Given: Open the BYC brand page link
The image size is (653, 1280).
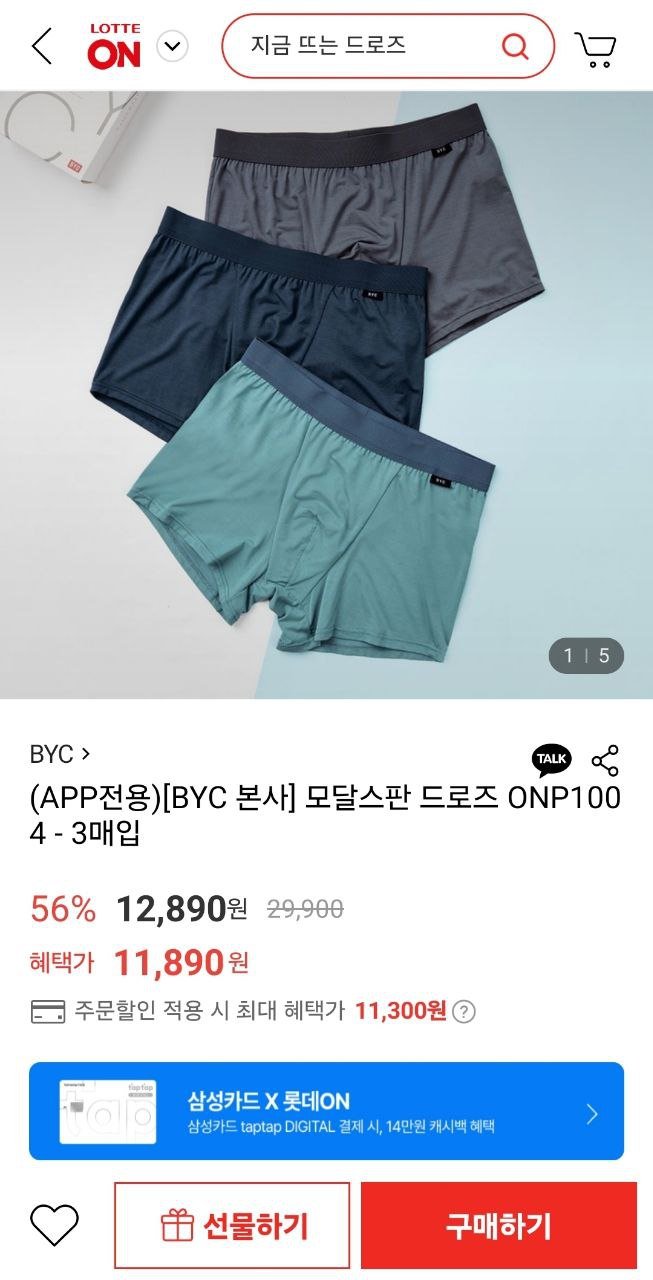Looking at the screenshot, I should 59,754.
